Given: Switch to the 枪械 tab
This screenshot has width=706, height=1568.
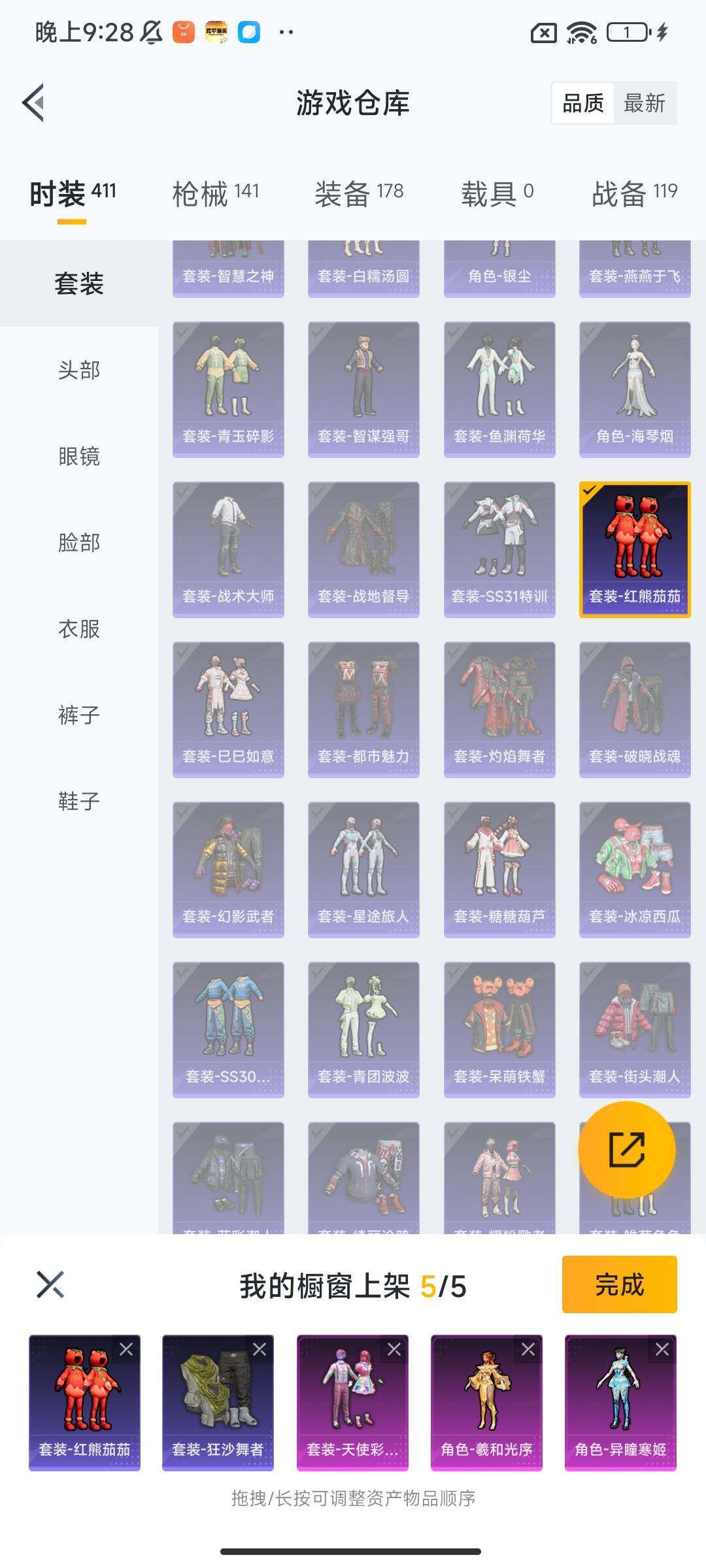Looking at the screenshot, I should [216, 193].
